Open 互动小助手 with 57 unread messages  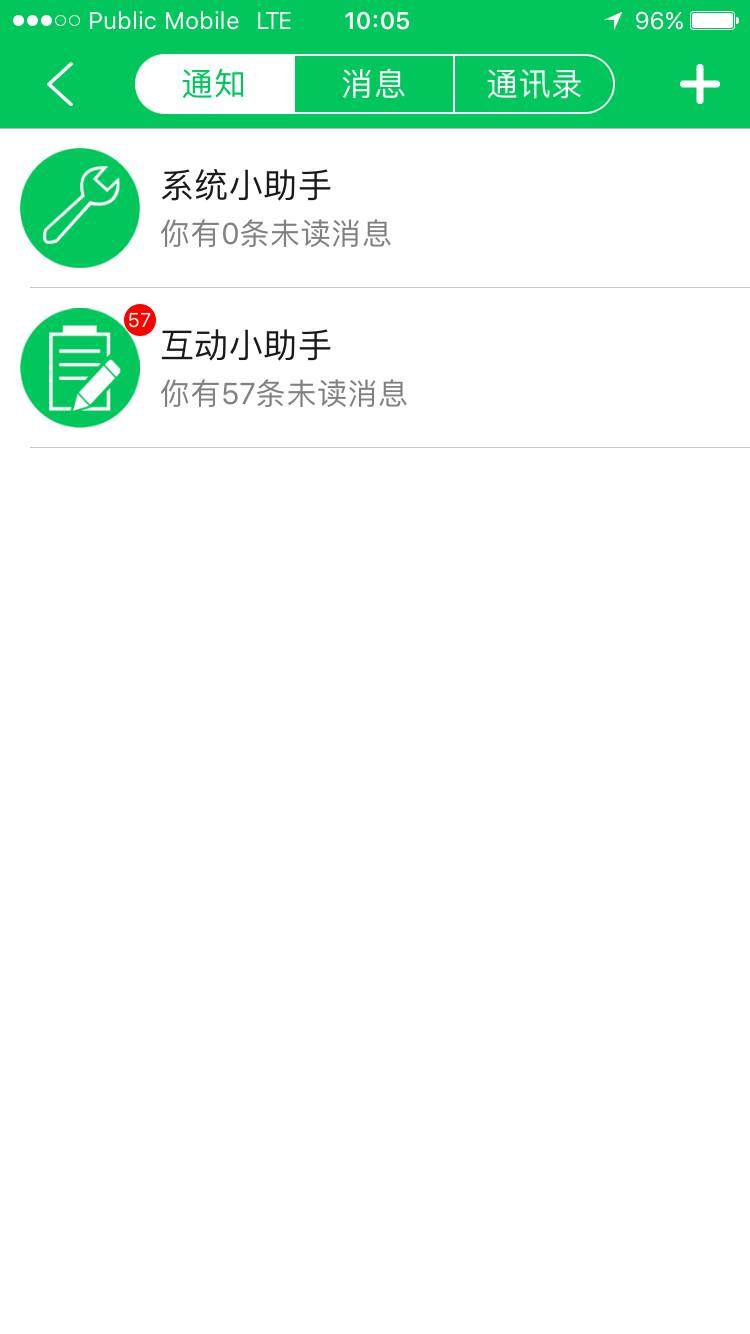[375, 368]
